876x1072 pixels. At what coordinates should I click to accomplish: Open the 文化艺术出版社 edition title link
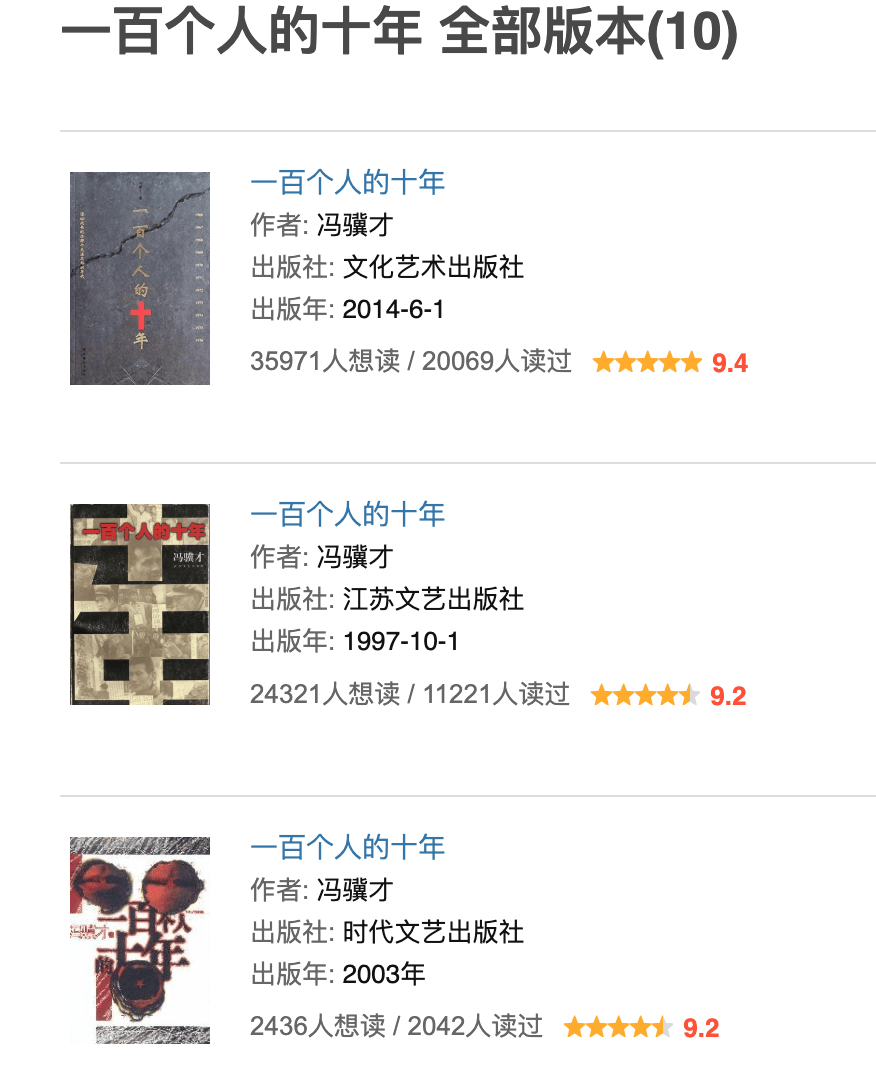[x=347, y=182]
